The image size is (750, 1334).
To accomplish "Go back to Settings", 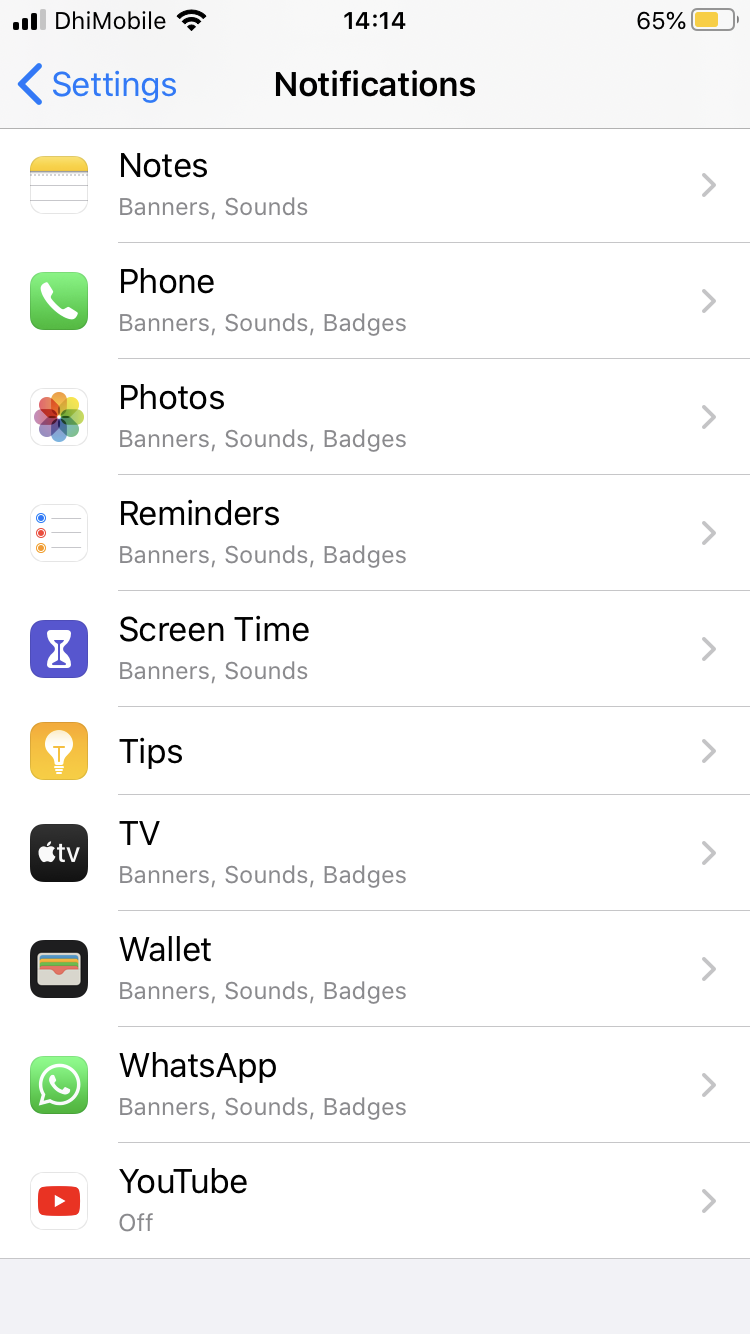I will [95, 84].
